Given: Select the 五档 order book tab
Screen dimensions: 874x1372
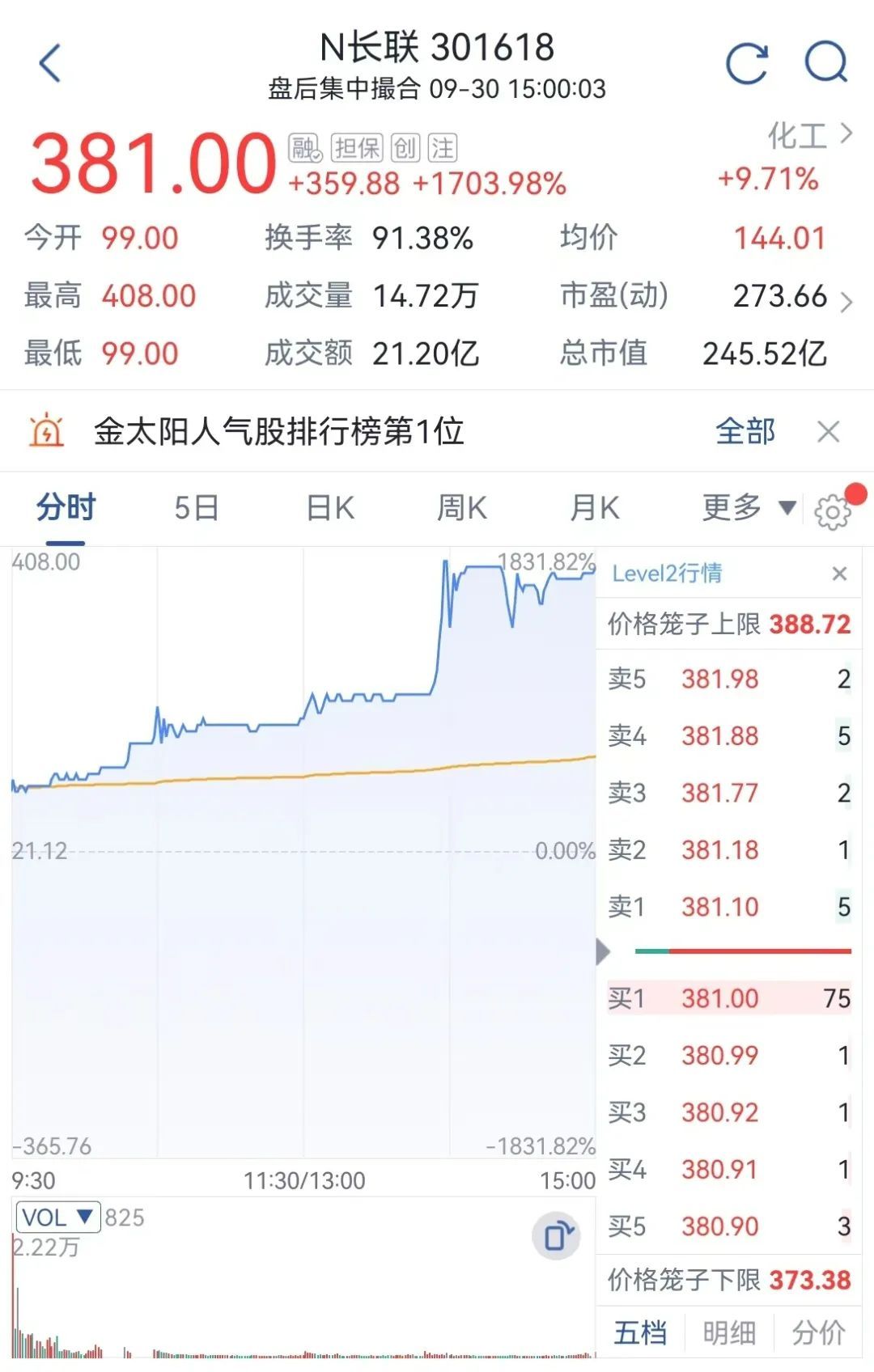Looking at the screenshot, I should coord(640,1332).
